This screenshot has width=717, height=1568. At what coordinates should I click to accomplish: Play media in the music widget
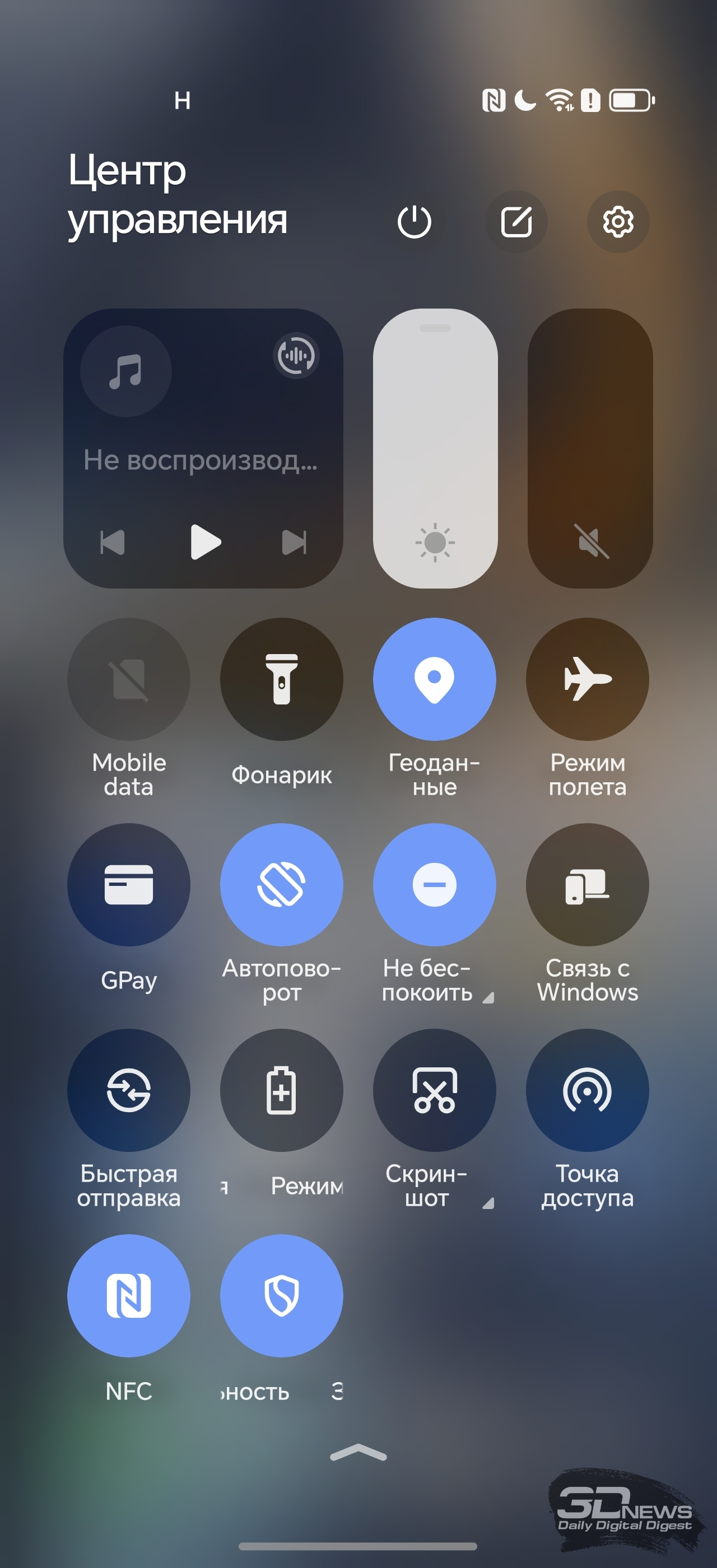206,542
